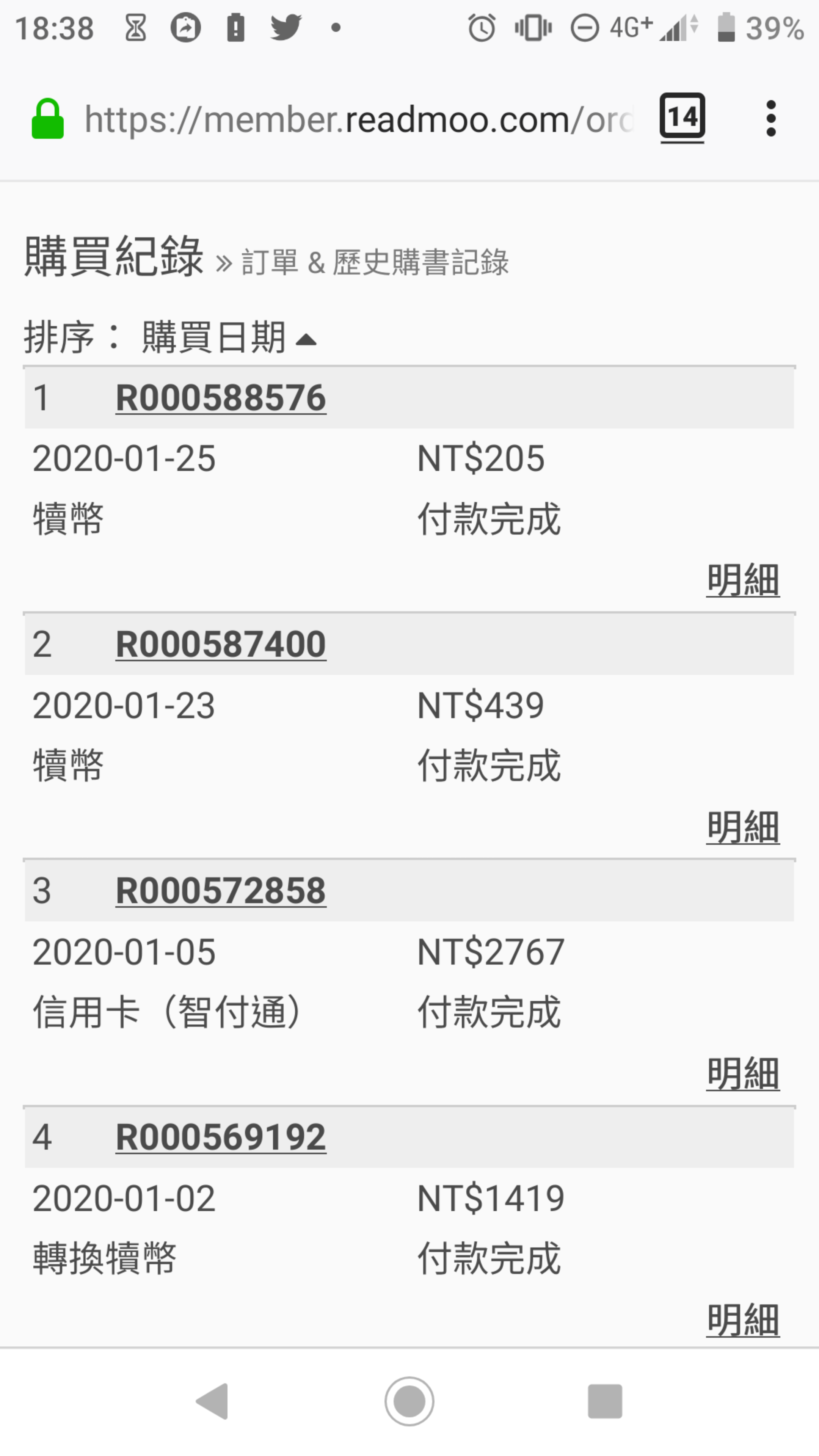Open order link R000587400
This screenshot has width=819, height=1456.
pos(220,644)
